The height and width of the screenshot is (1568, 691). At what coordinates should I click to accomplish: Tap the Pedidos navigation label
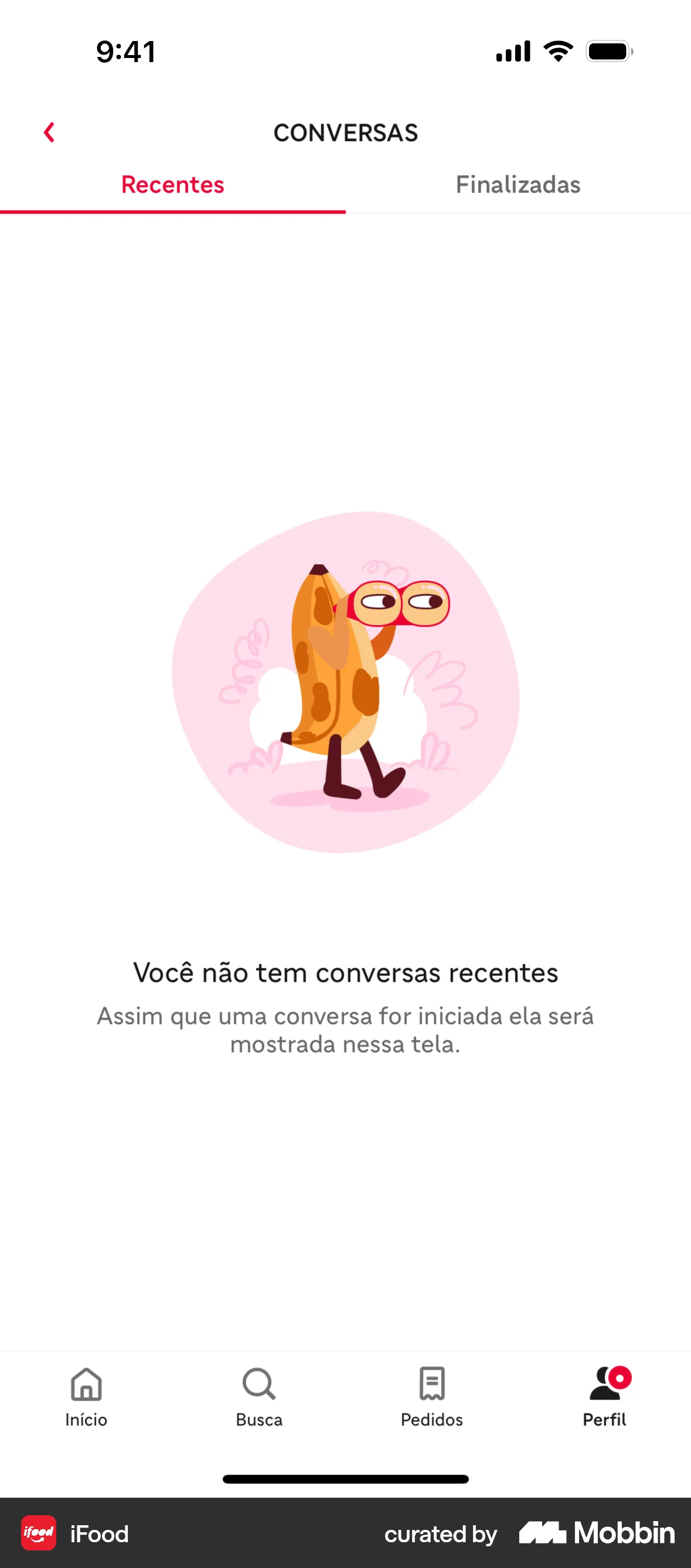coord(431,1420)
